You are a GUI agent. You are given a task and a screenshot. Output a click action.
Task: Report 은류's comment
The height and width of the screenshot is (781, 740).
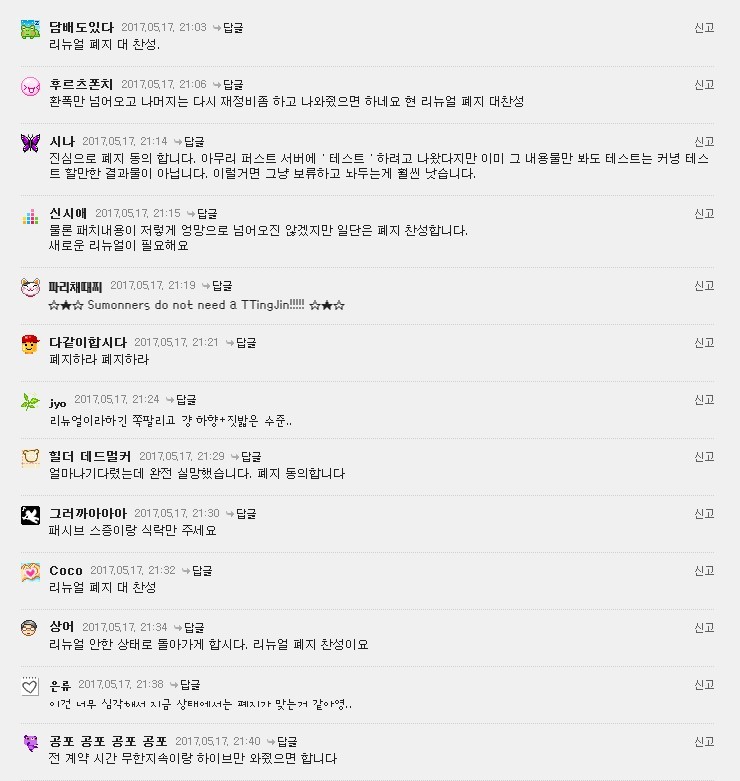point(704,685)
